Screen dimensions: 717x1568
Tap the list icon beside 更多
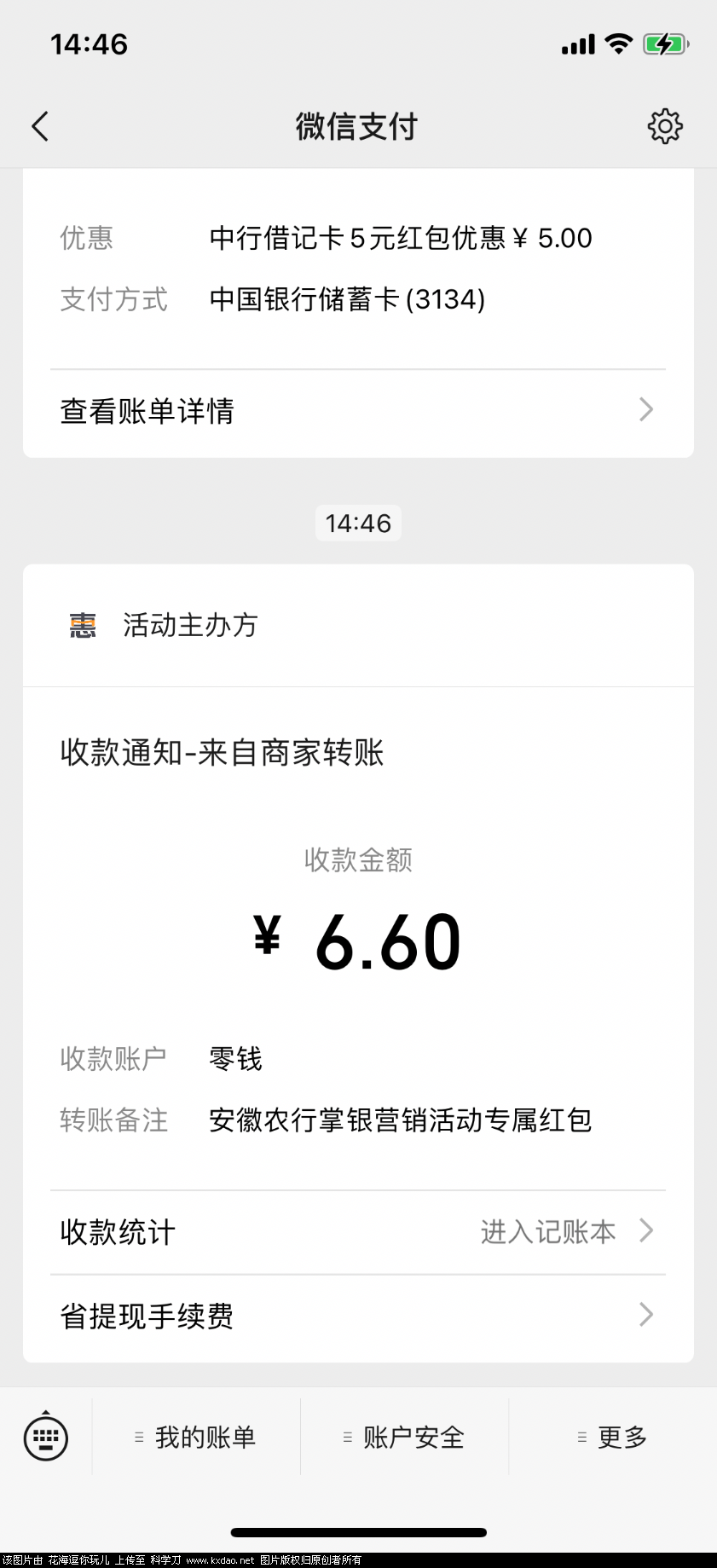pyautogui.click(x=581, y=1438)
